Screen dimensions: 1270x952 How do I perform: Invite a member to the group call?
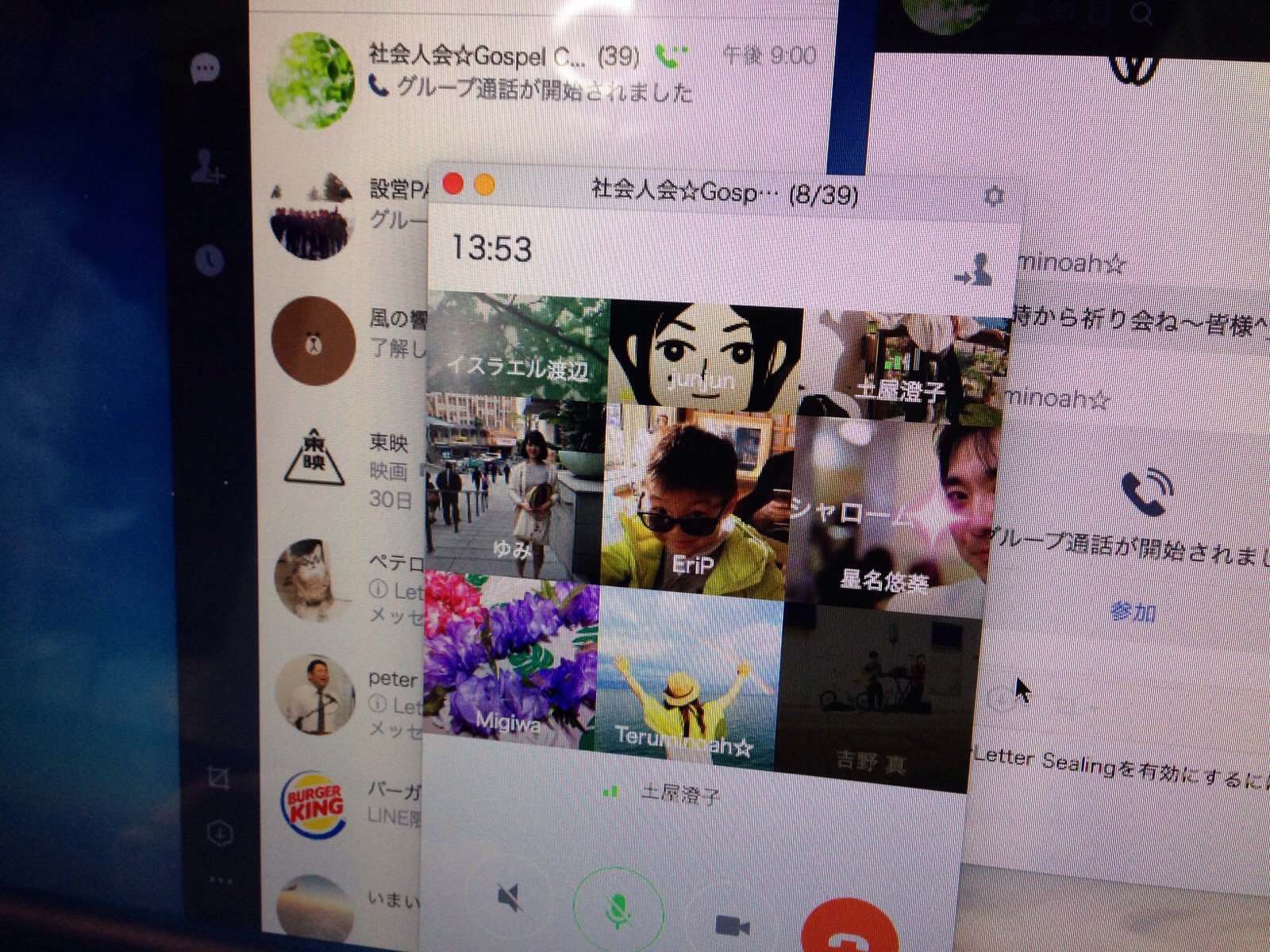975,271
